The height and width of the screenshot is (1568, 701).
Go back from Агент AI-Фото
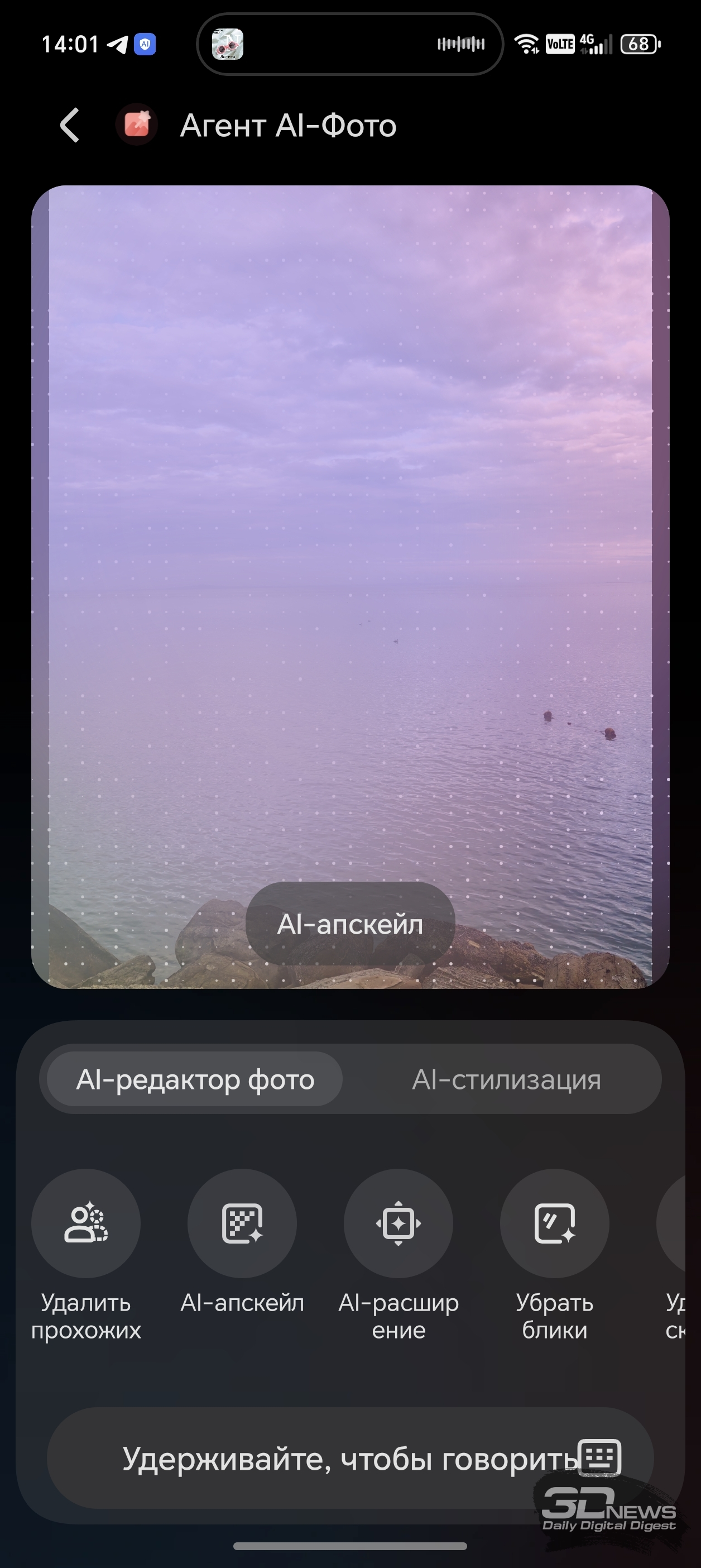(x=70, y=126)
